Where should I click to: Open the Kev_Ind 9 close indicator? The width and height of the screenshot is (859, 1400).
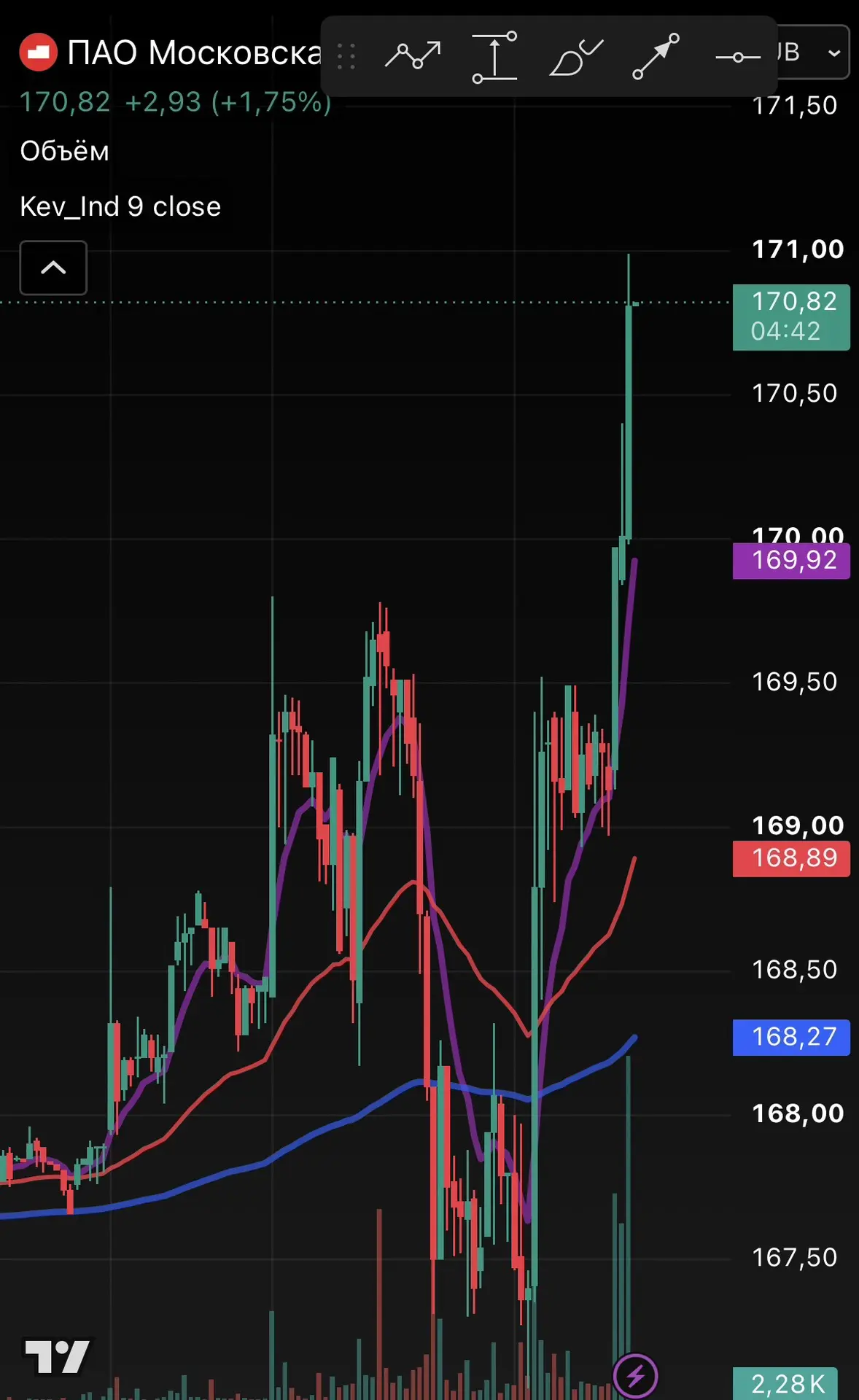click(x=120, y=206)
